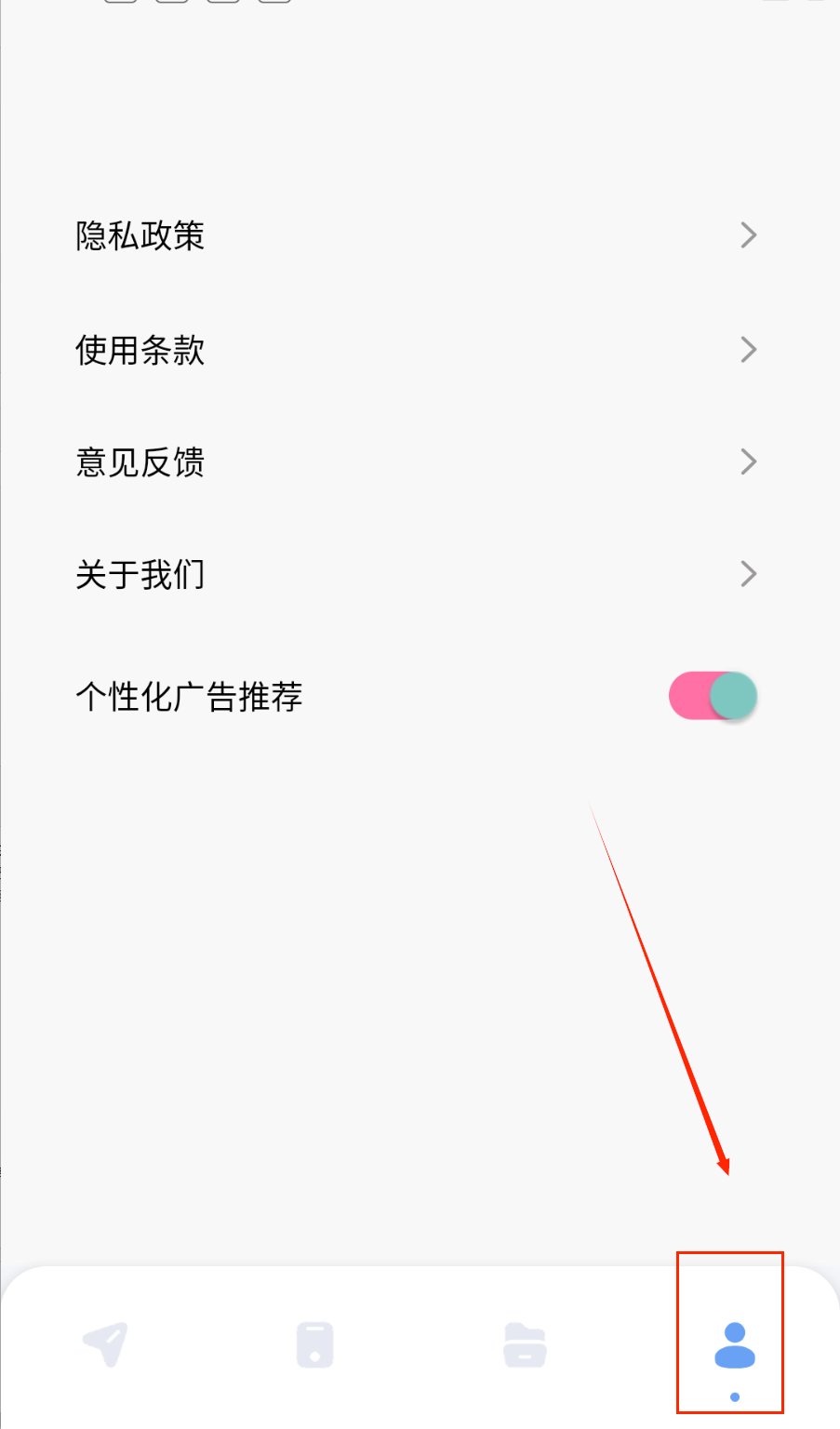Open the 关于我们 about us row
Screen dimensions: 840x1429
click(x=419, y=574)
